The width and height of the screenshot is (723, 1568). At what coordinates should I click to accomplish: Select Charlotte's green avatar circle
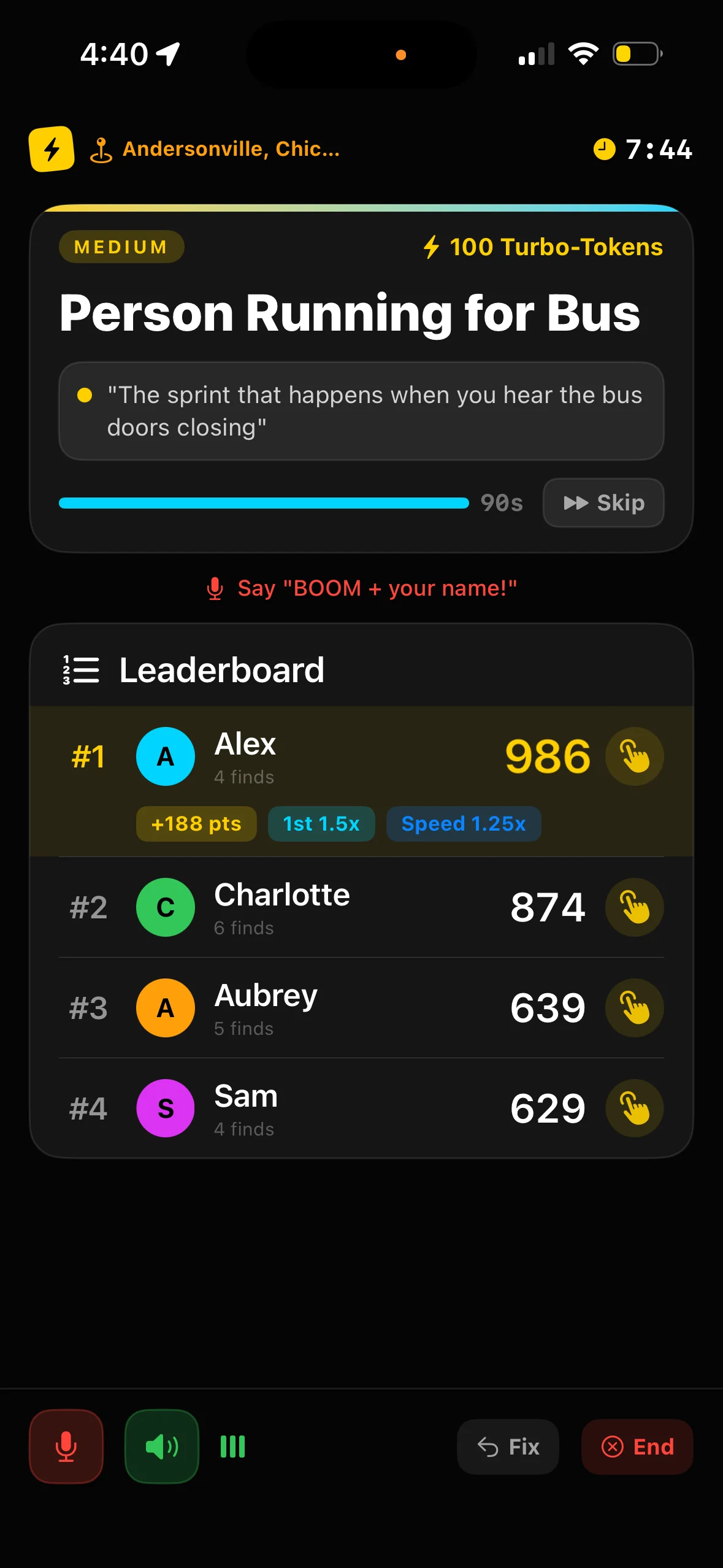(166, 907)
